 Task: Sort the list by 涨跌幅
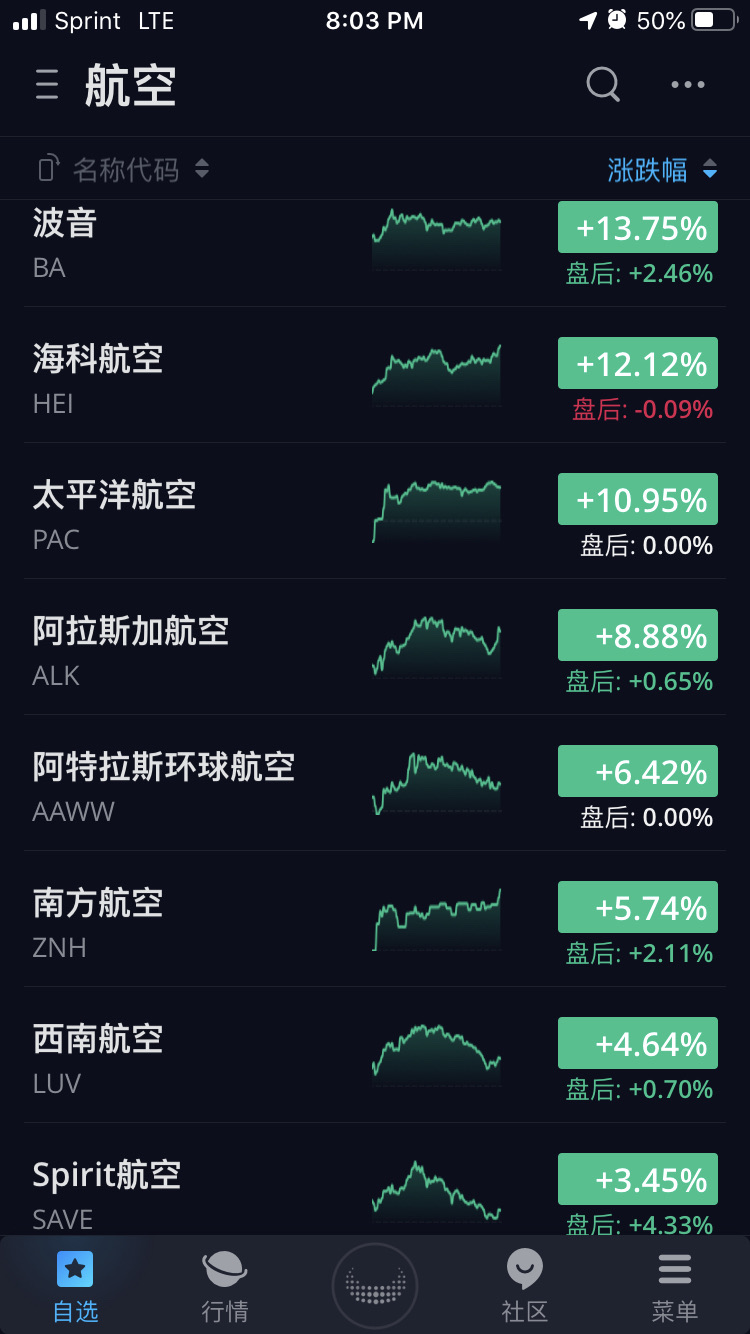click(x=662, y=170)
